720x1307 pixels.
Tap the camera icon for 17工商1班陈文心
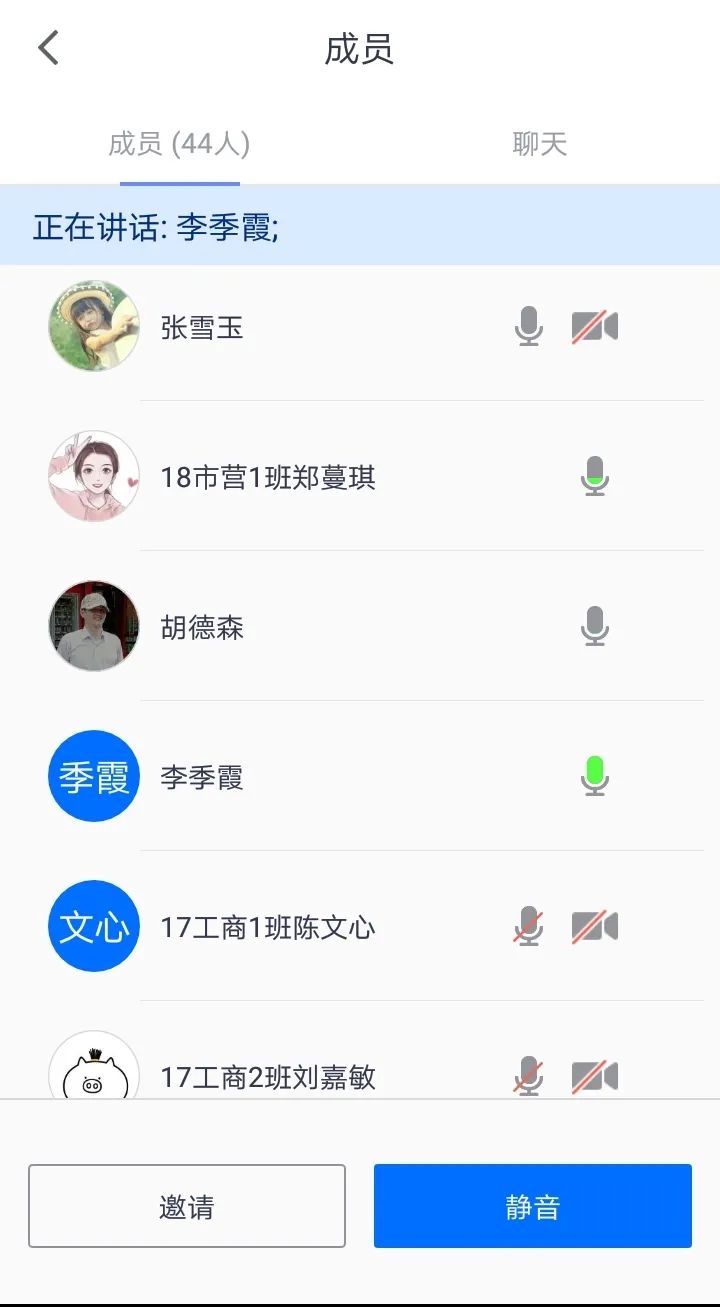click(x=594, y=927)
